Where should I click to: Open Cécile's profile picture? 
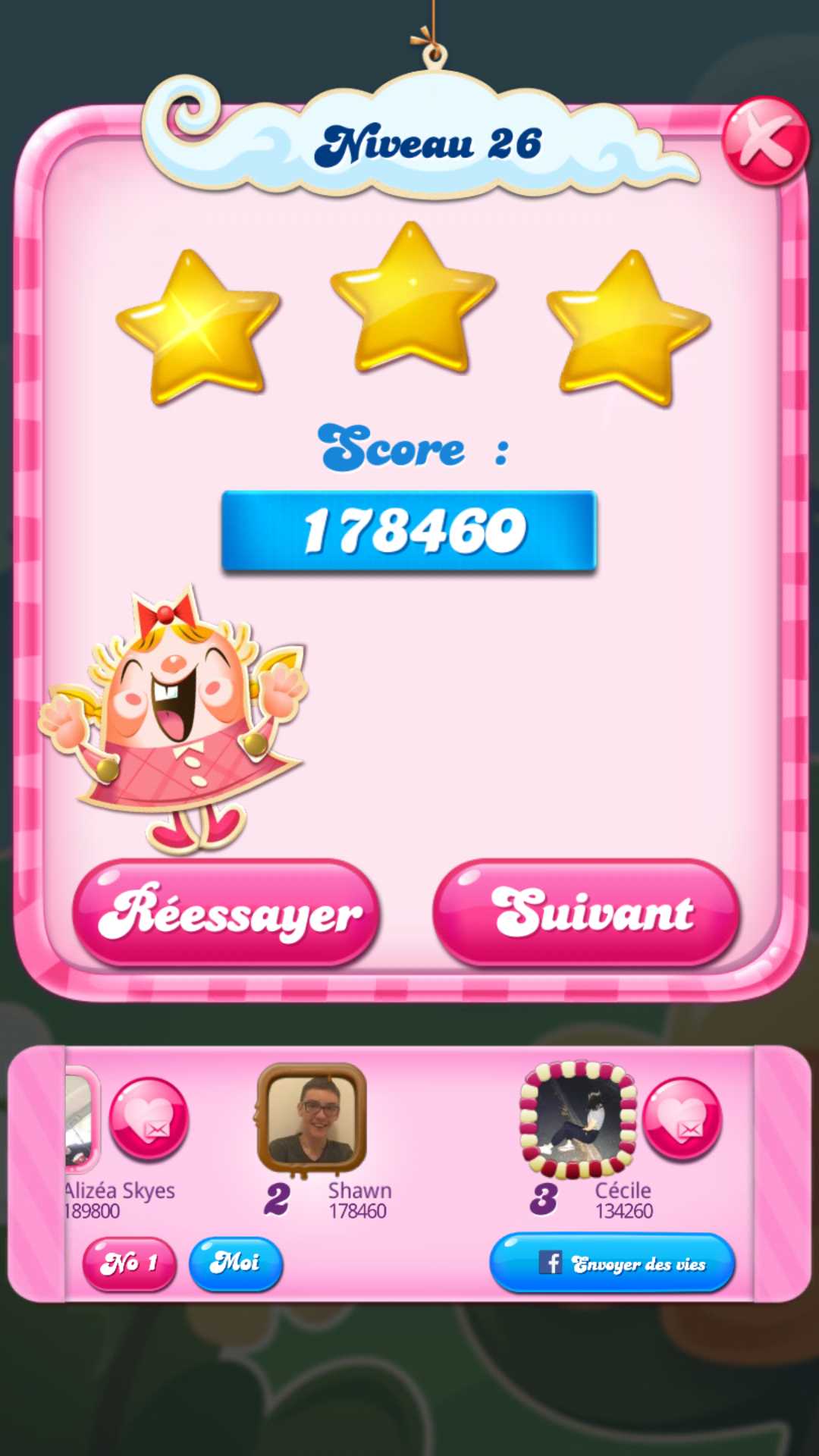(578, 1119)
